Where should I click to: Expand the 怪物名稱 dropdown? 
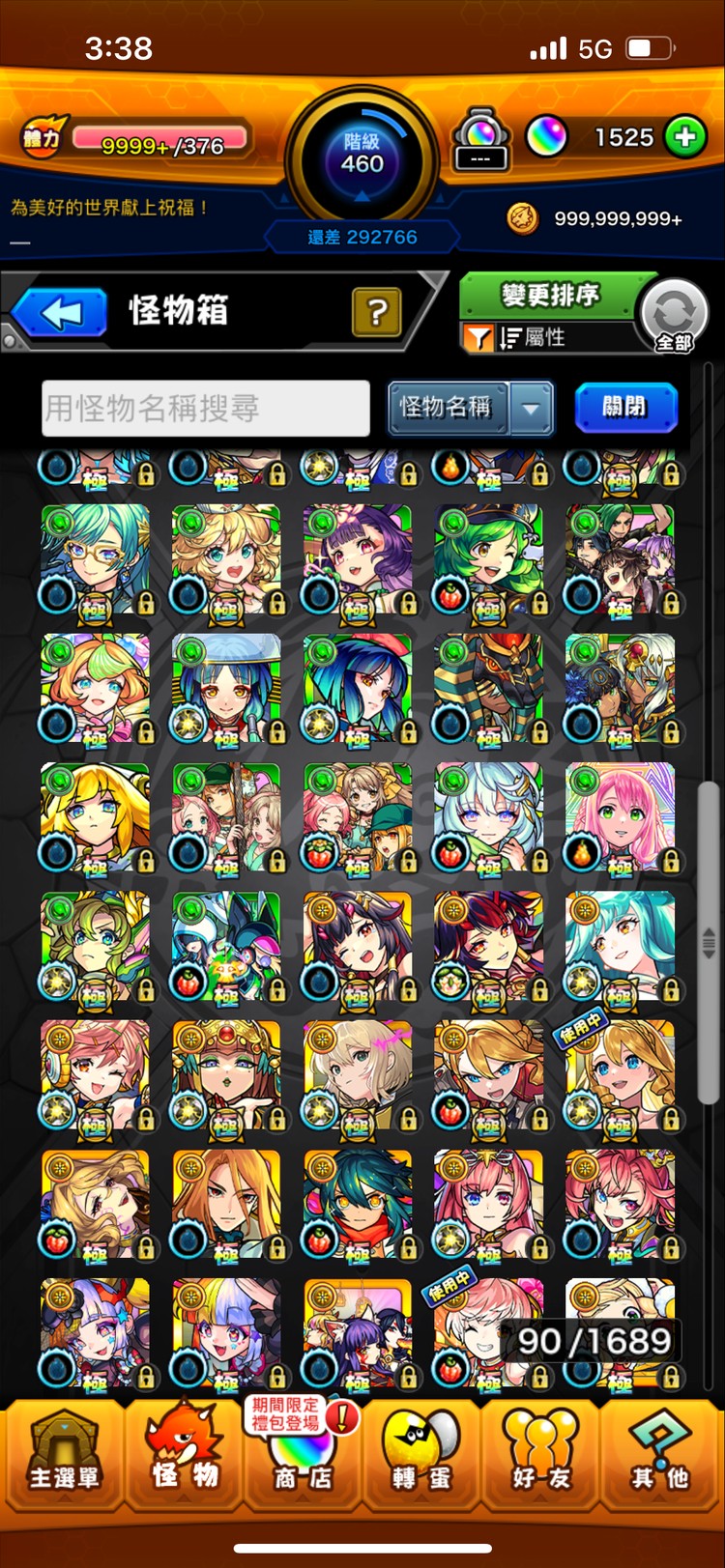pyautogui.click(x=531, y=408)
